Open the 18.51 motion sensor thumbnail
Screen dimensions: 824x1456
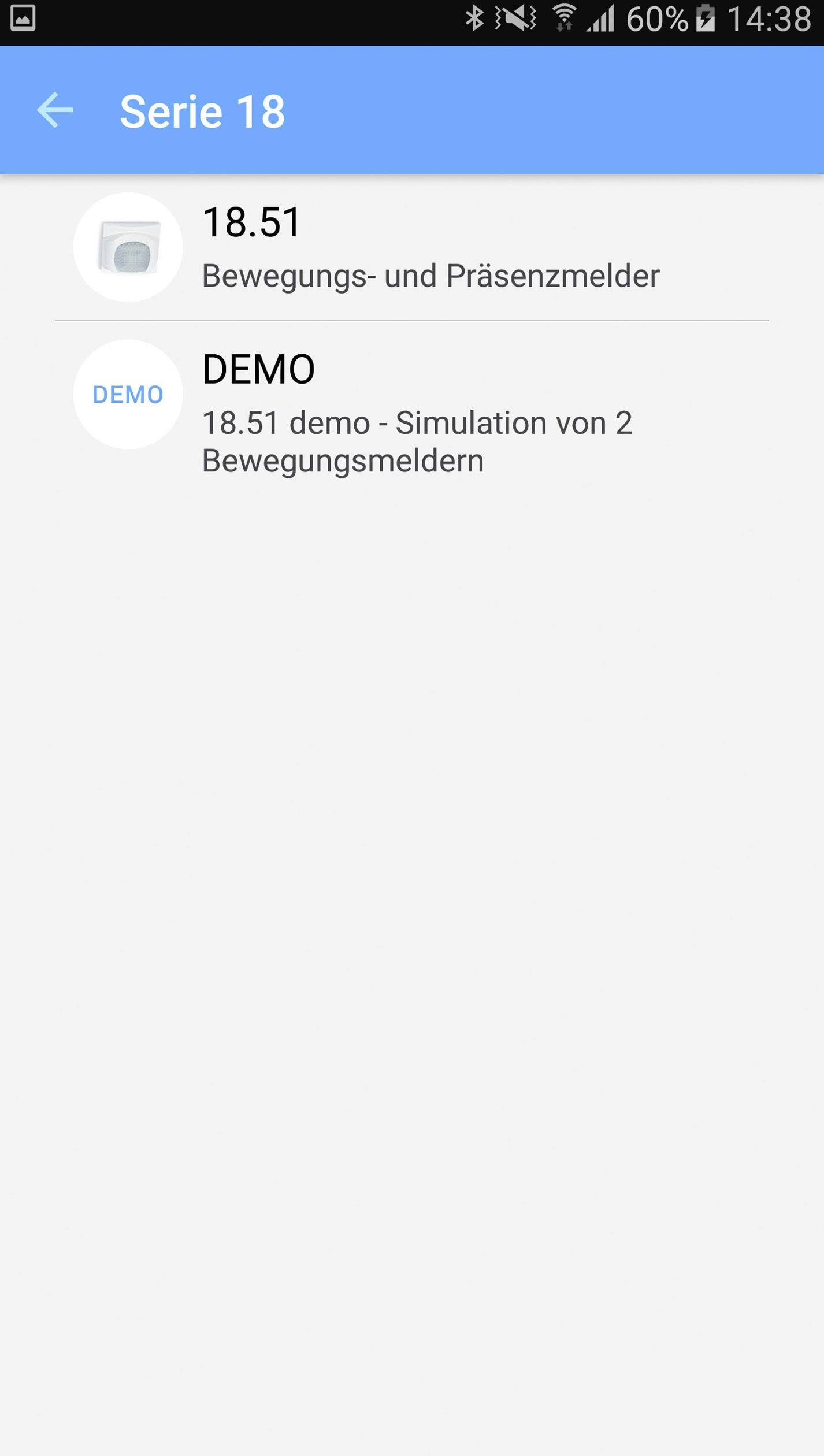coord(128,246)
